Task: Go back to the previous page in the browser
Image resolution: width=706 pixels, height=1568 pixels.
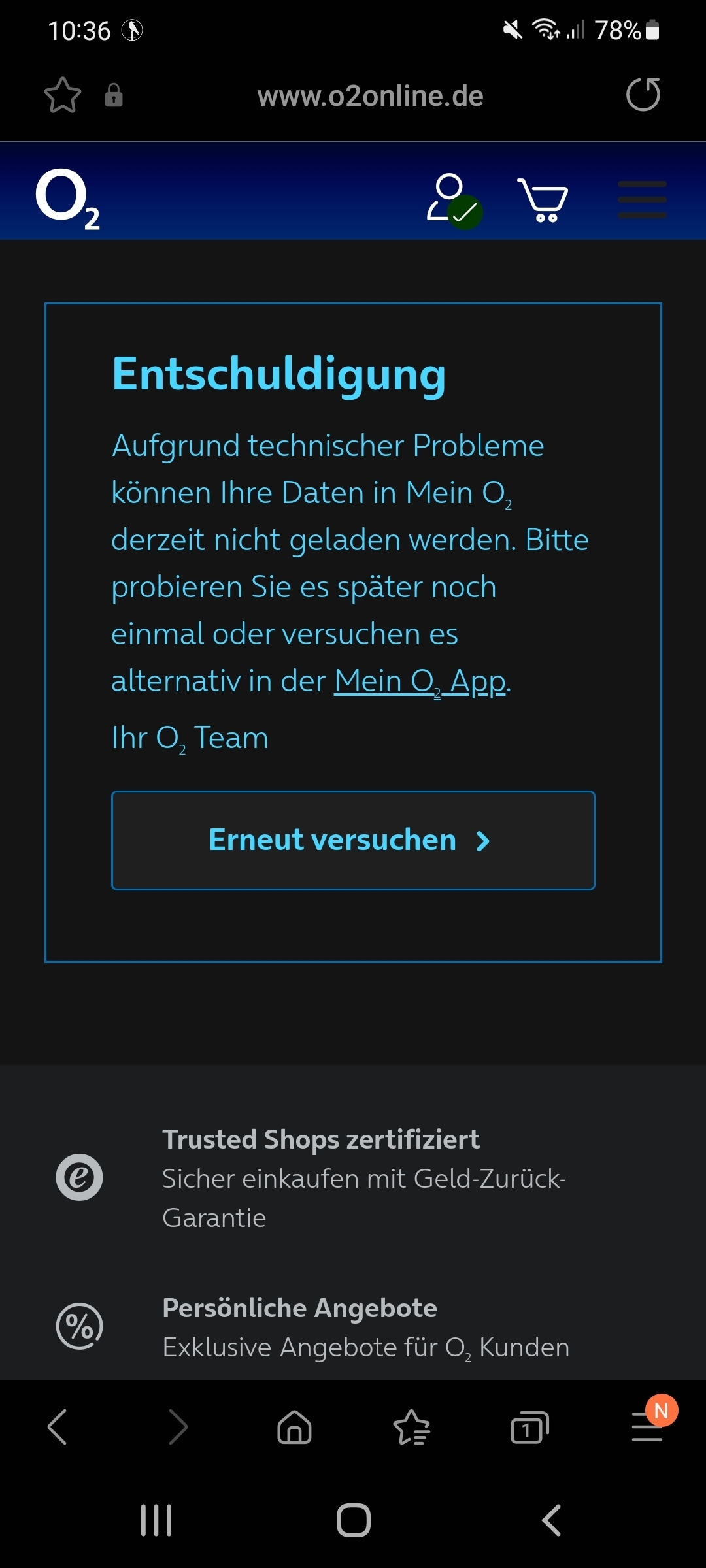Action: (58, 1427)
